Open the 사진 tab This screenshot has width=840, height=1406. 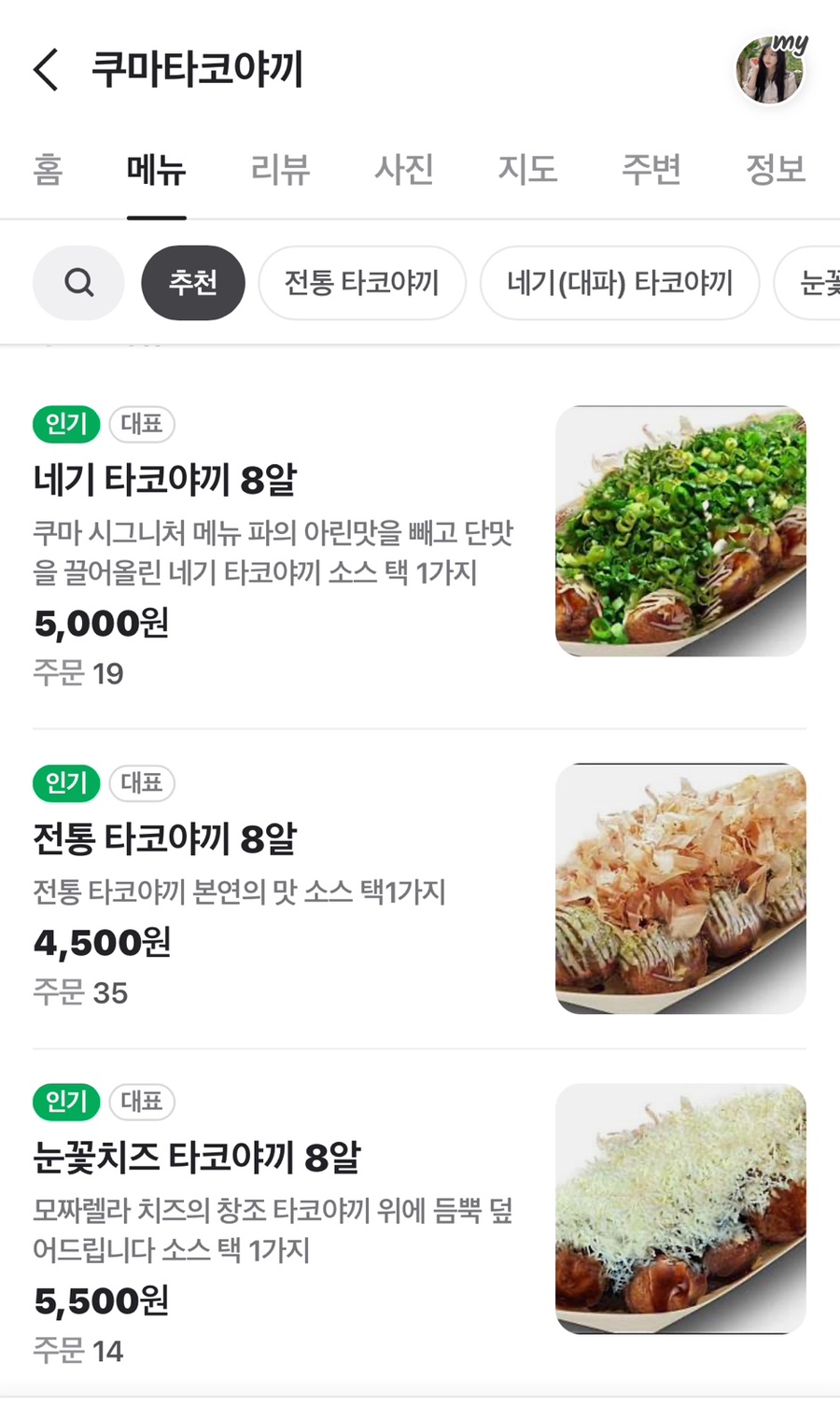(x=403, y=170)
